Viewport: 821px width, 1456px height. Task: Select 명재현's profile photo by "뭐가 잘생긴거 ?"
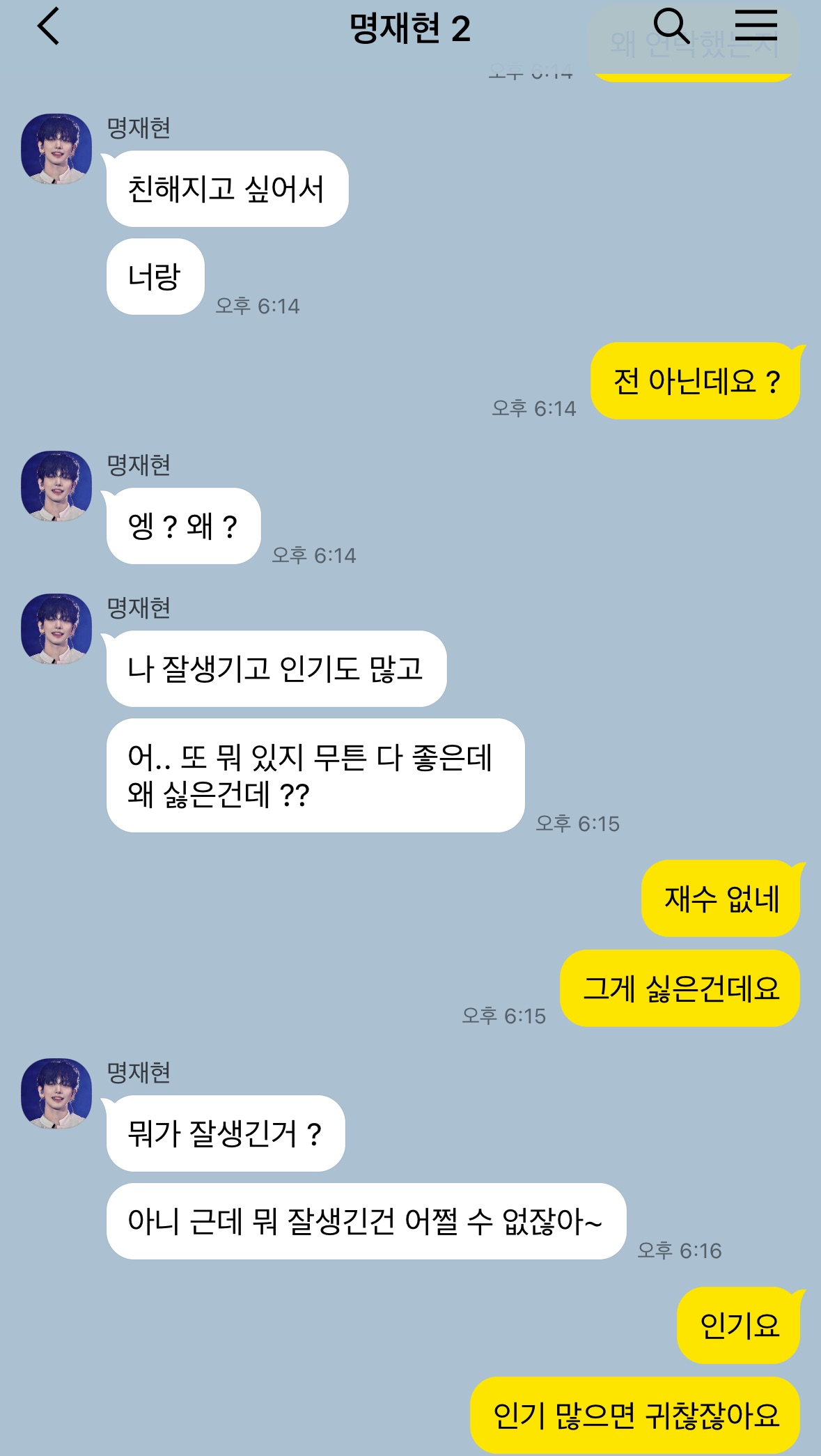(56, 1094)
